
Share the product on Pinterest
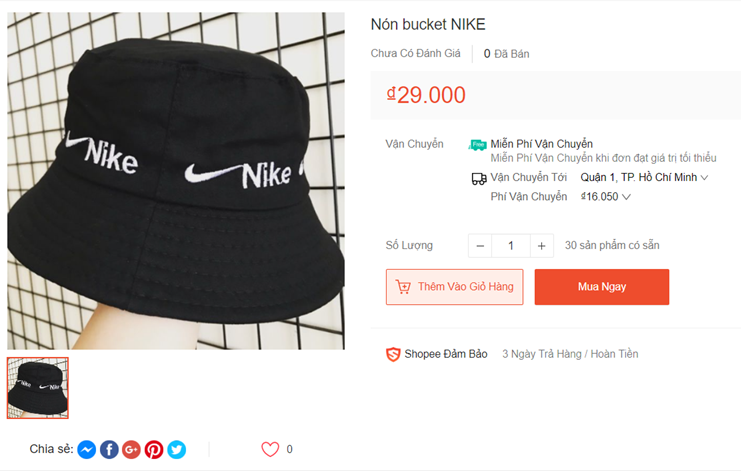click(x=154, y=450)
